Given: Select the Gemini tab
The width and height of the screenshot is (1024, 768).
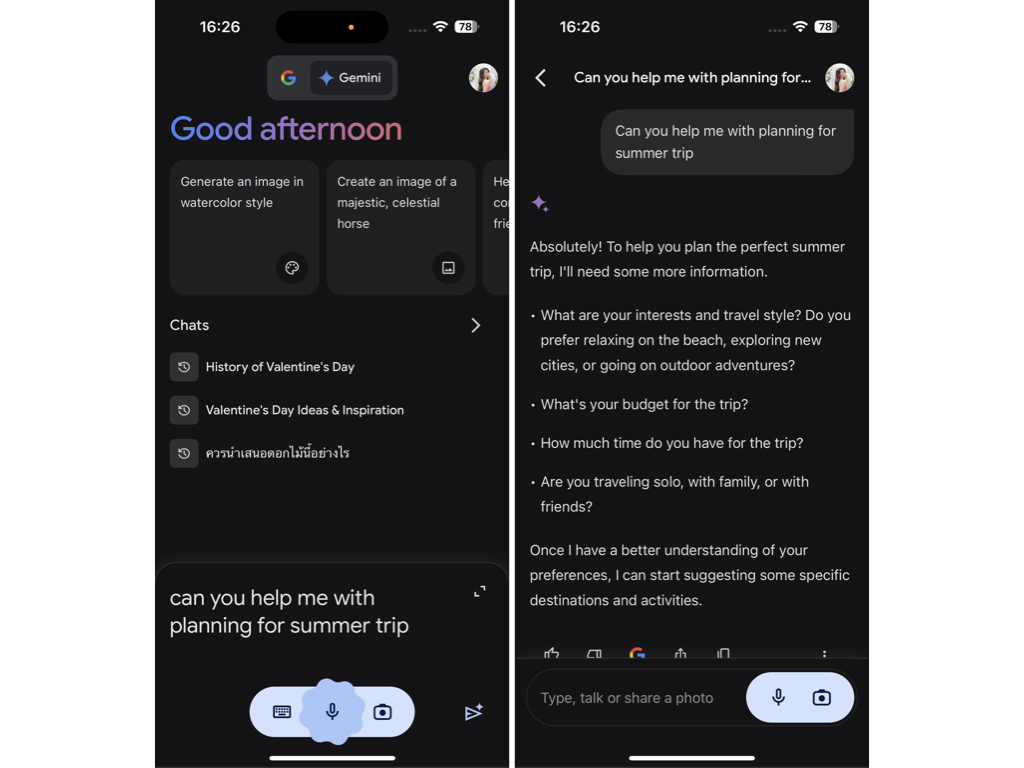Looking at the screenshot, I should (x=351, y=78).
